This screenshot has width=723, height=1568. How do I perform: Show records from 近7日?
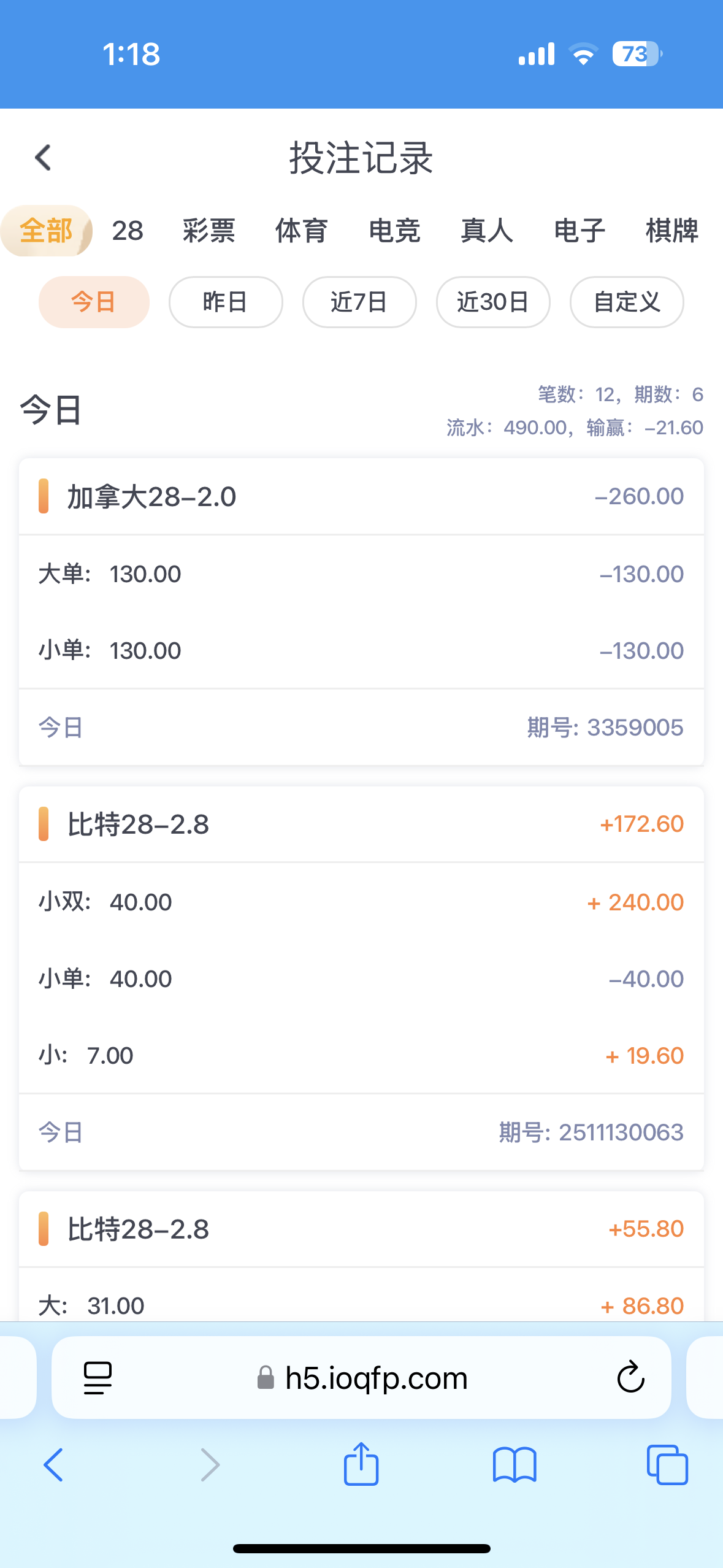coord(359,302)
